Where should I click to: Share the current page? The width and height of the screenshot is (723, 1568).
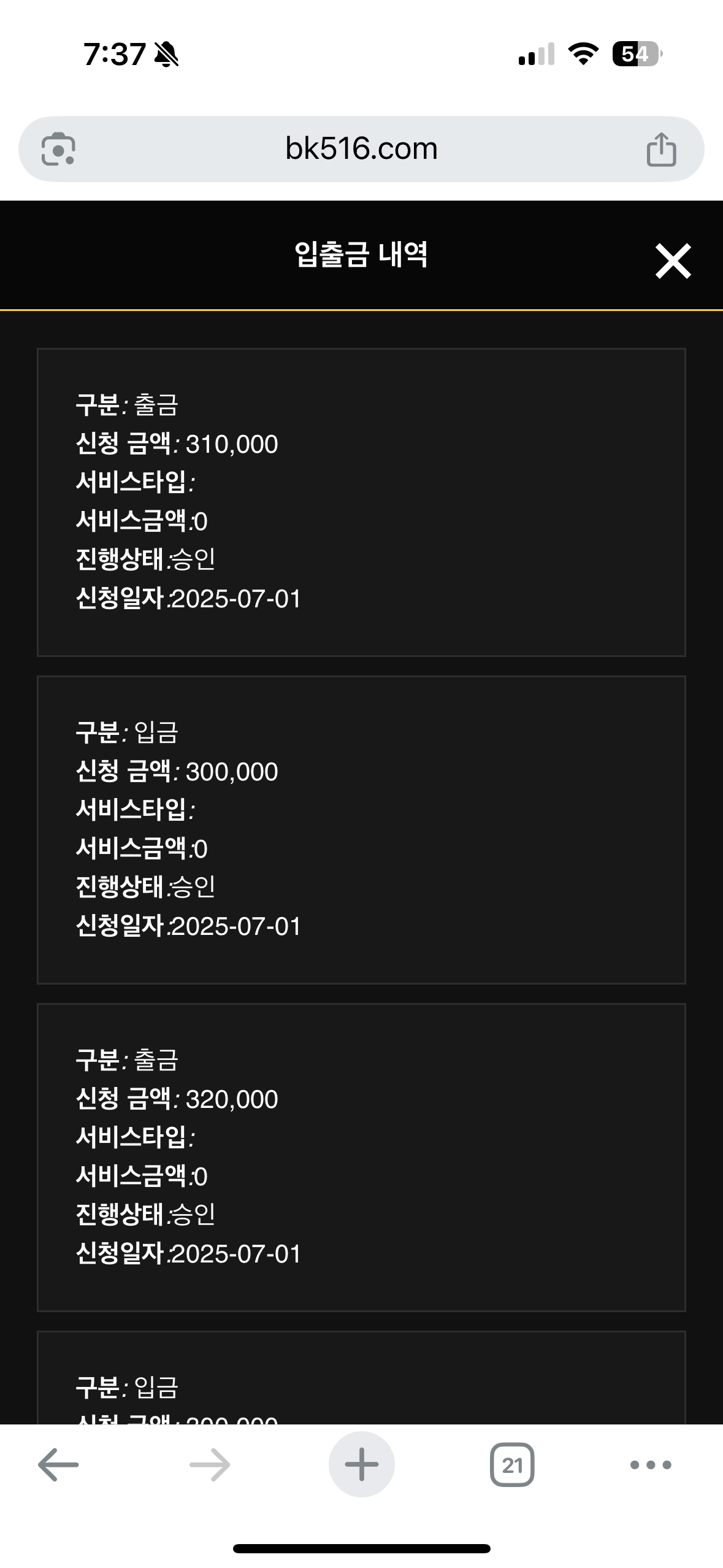coord(661,149)
